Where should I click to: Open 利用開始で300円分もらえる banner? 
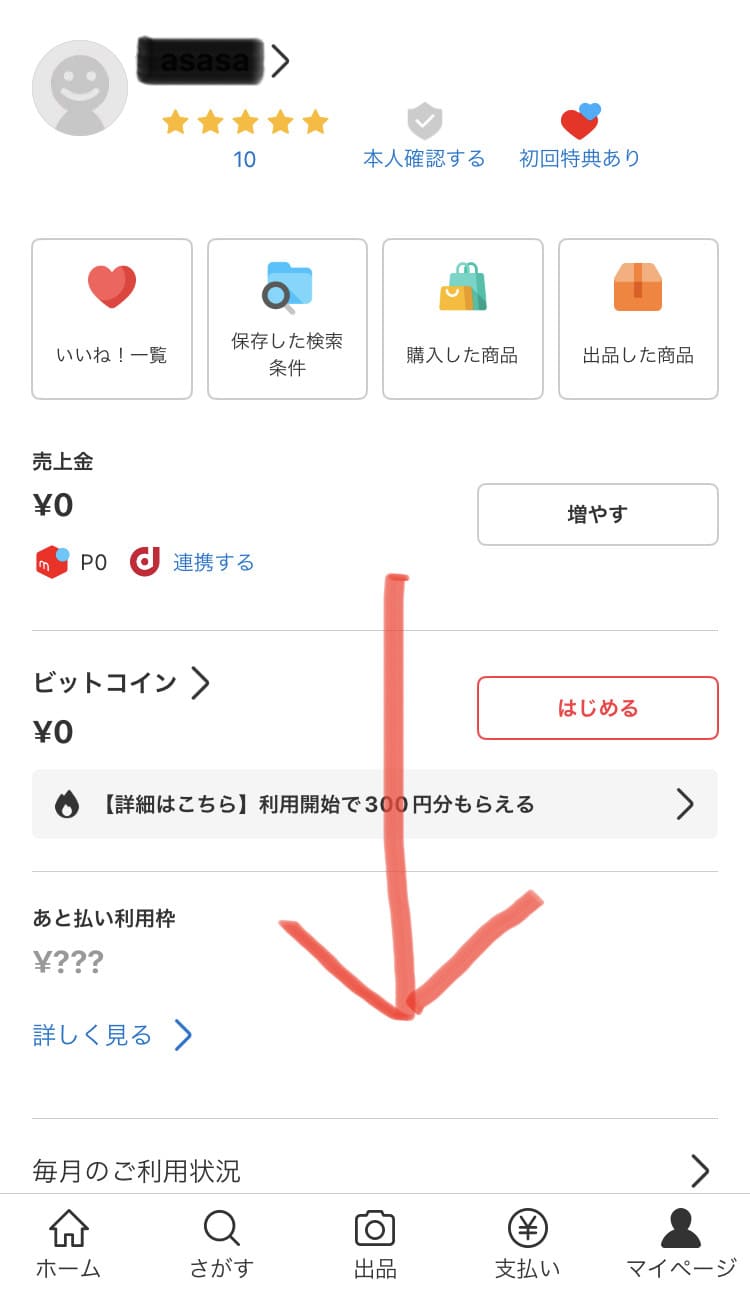(374, 804)
